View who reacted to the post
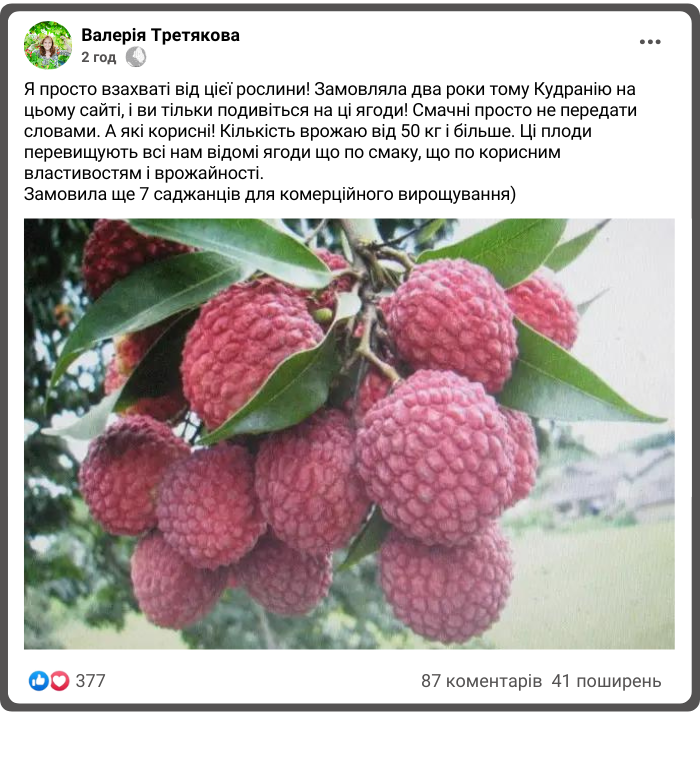700x768 pixels. [67, 681]
